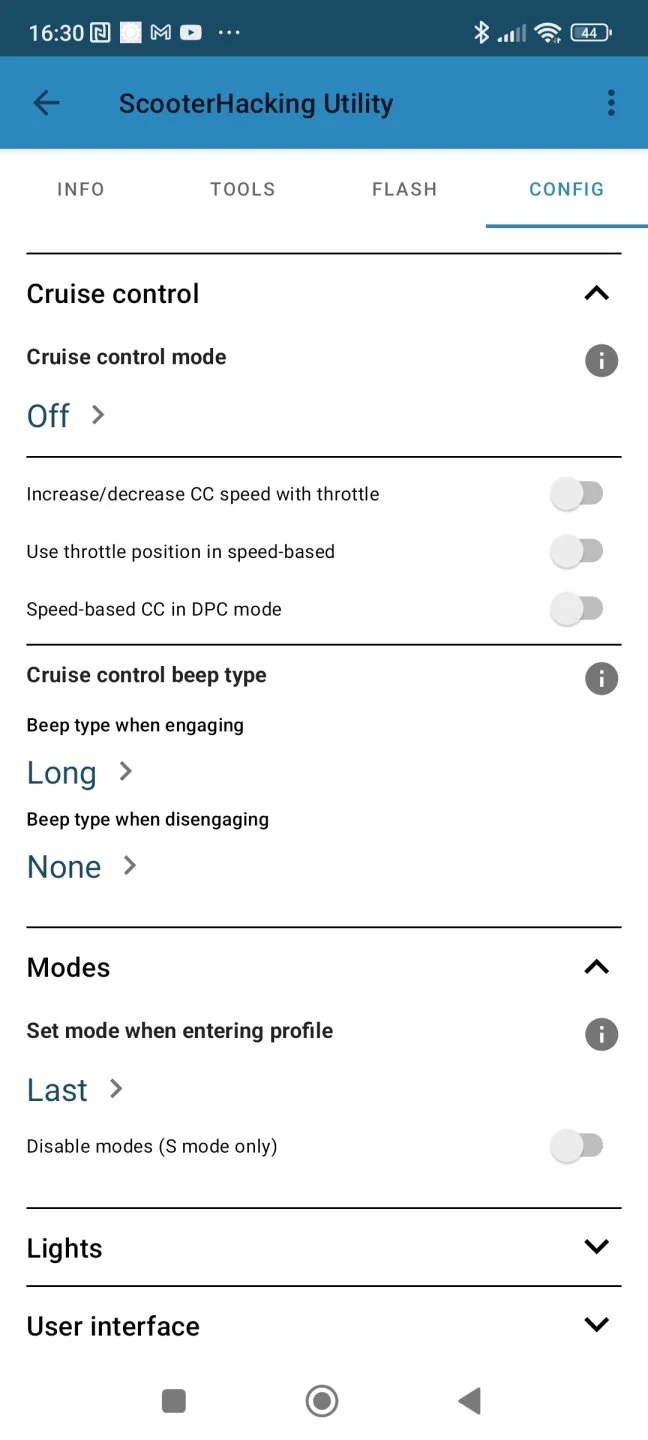
Task: Change disengaging beep type from None
Action: tap(81, 866)
